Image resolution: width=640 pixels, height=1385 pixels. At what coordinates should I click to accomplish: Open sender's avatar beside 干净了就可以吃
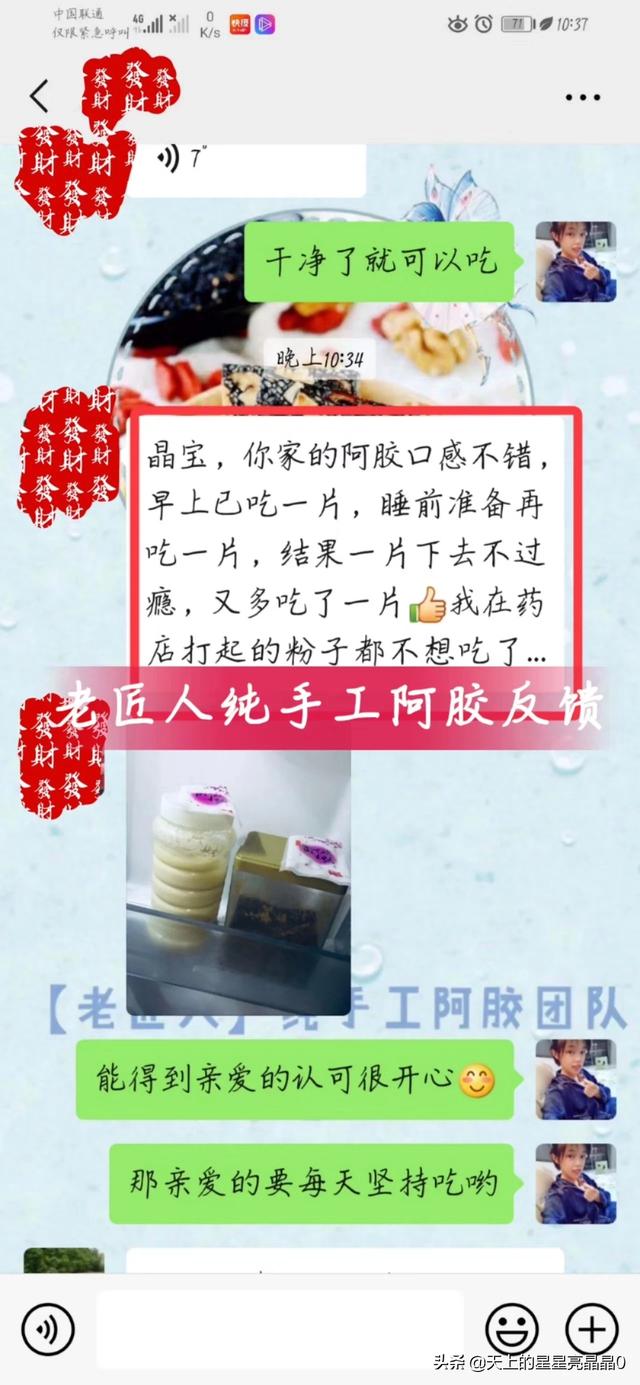575,262
